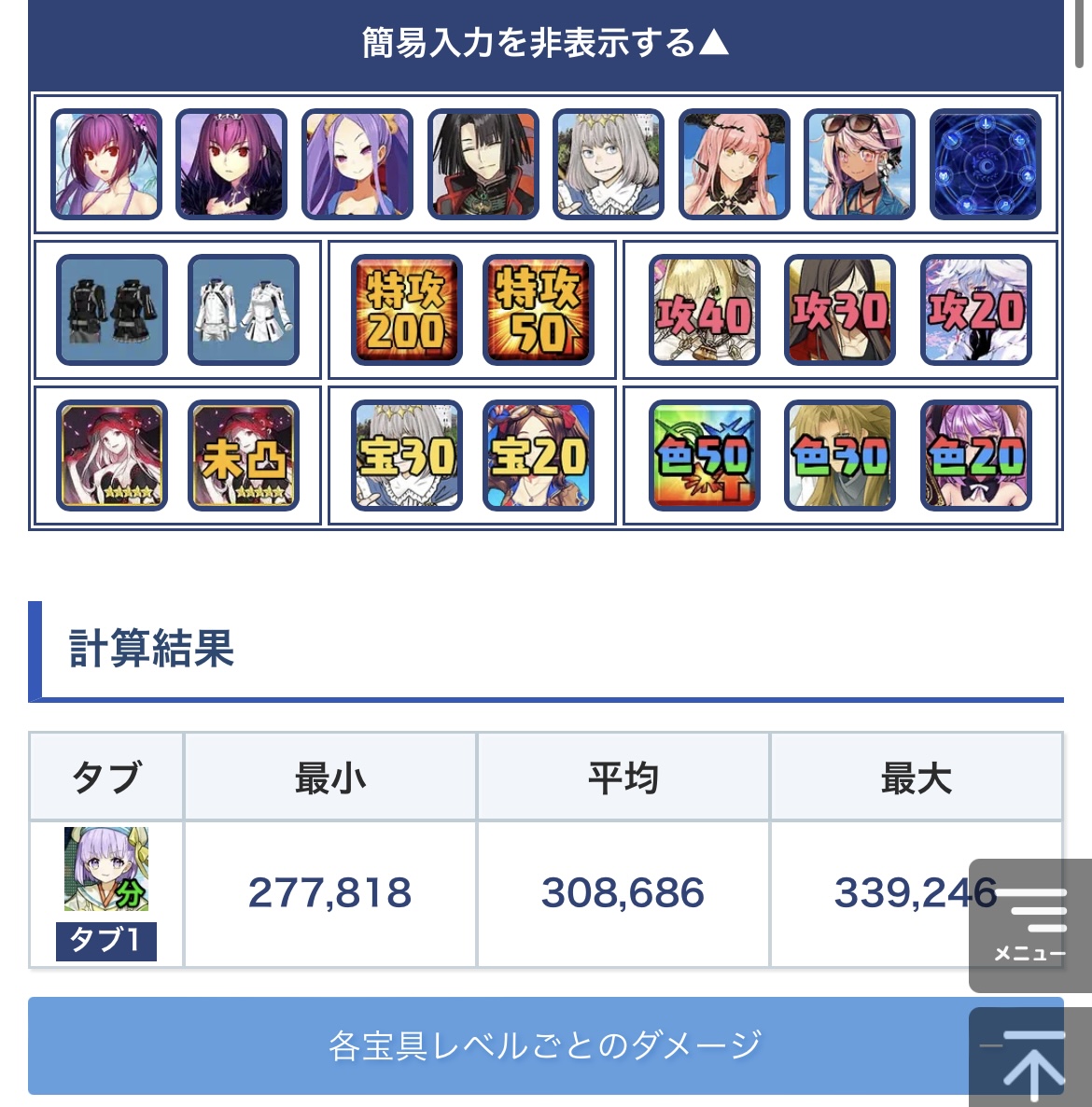Select the blue magic circle icon
The width and height of the screenshot is (1092, 1107).
[986, 164]
